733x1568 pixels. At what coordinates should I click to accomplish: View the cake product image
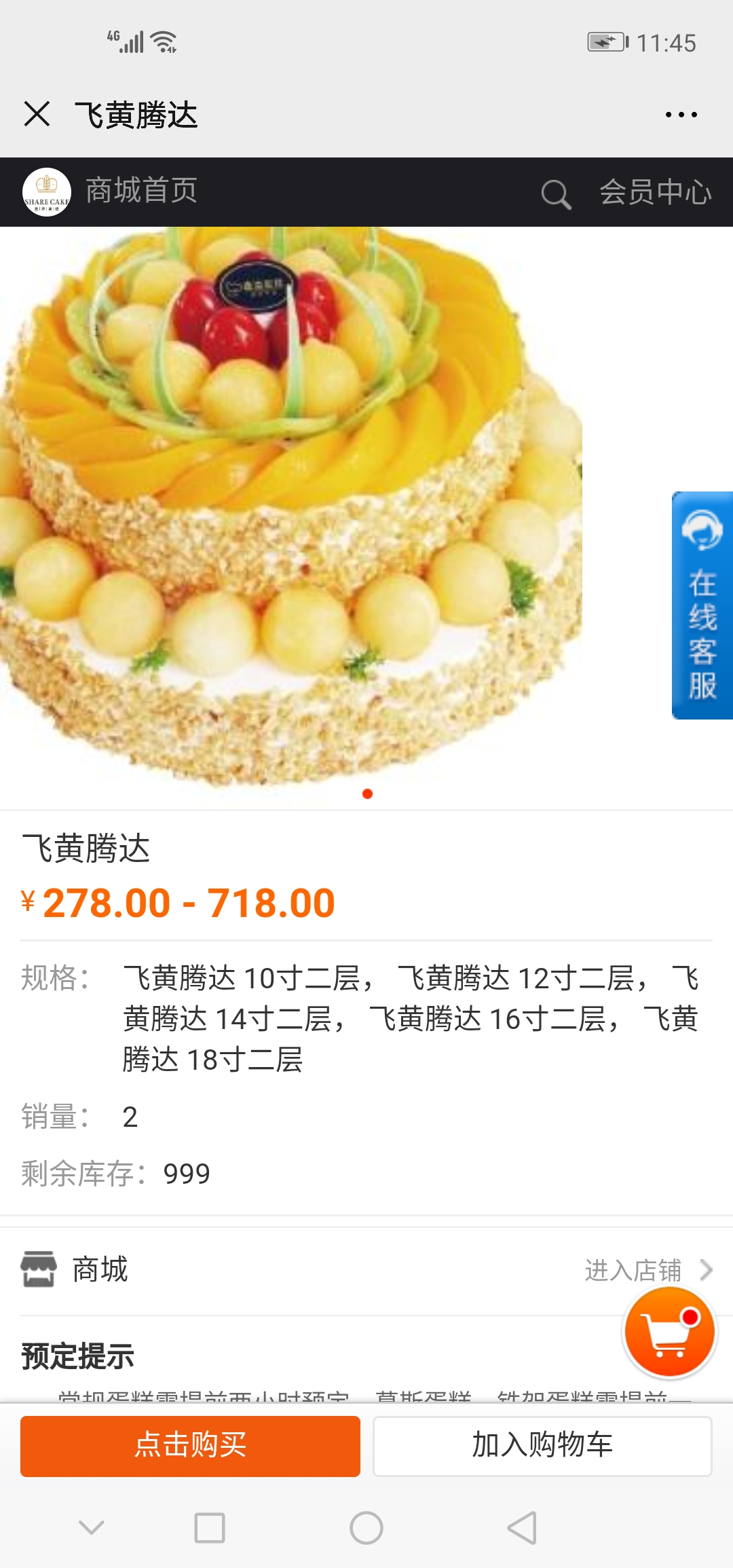[292, 506]
